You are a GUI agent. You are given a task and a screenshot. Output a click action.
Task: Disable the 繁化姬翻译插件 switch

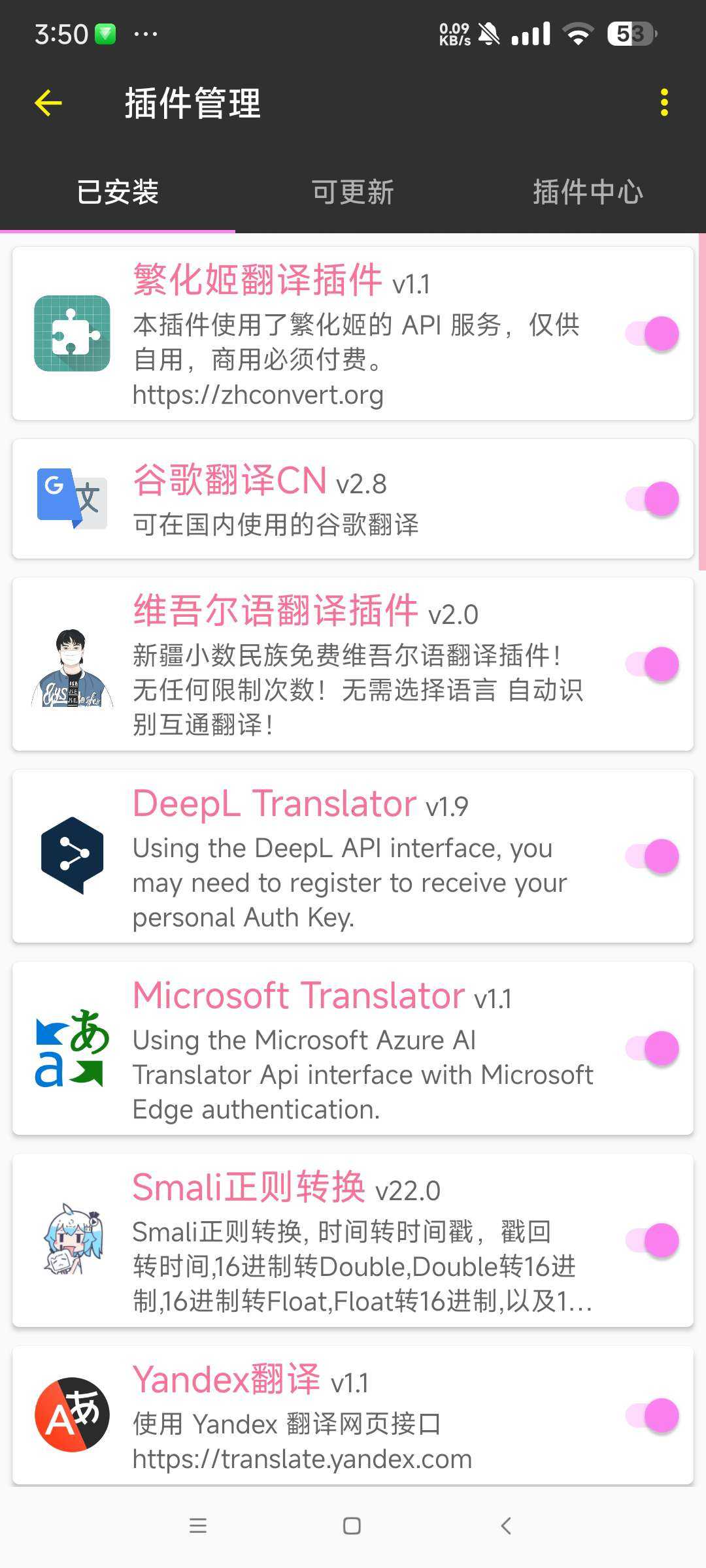tap(652, 334)
